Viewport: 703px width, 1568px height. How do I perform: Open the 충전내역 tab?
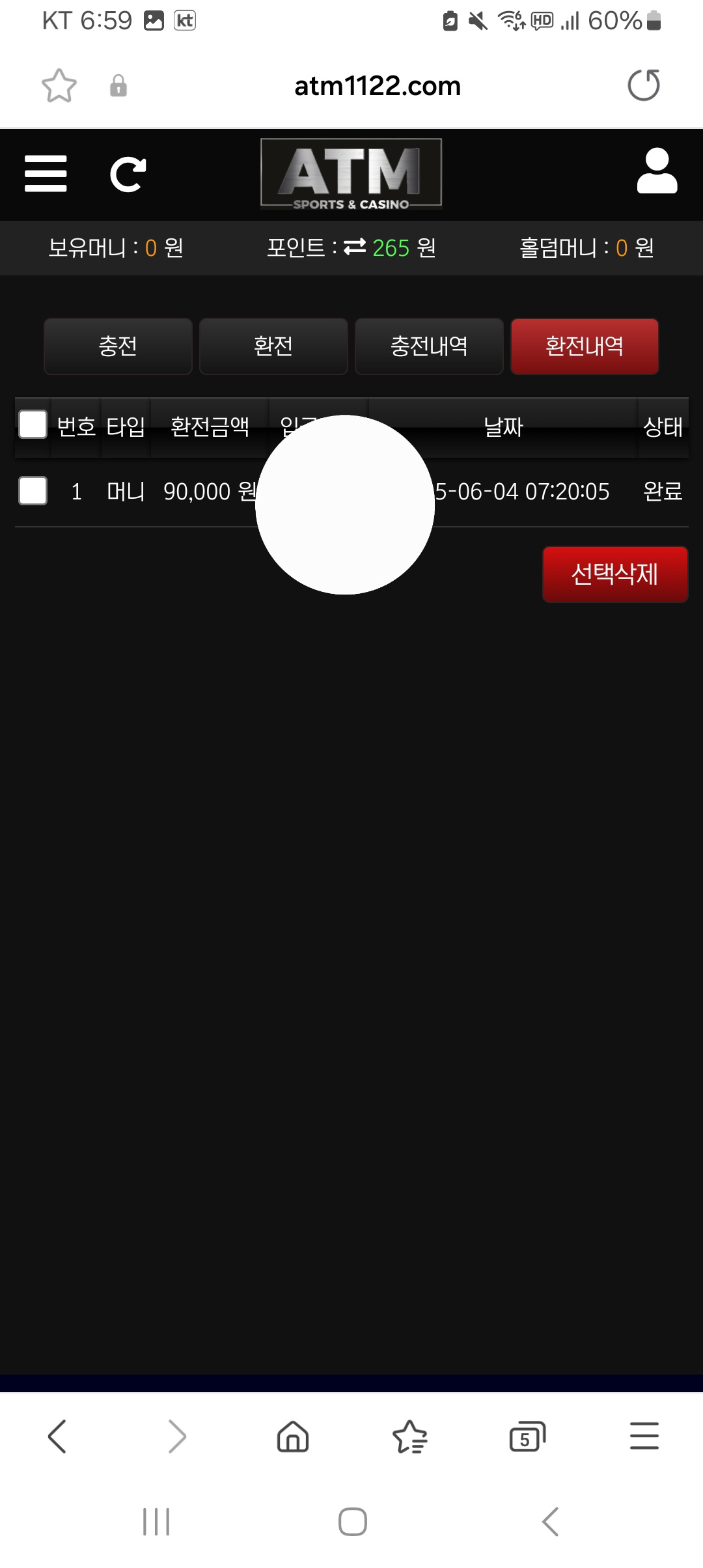click(429, 346)
